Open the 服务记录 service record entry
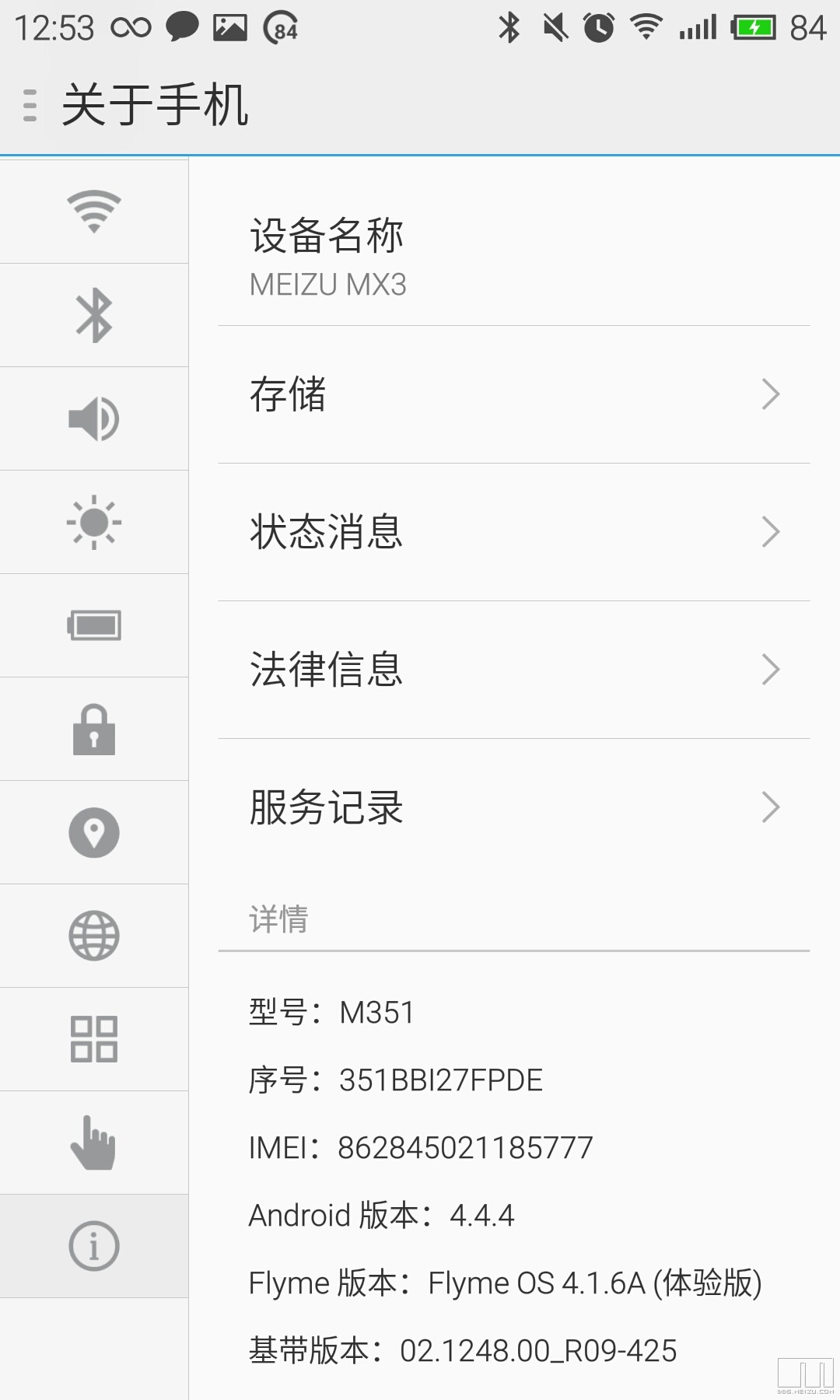 513,807
